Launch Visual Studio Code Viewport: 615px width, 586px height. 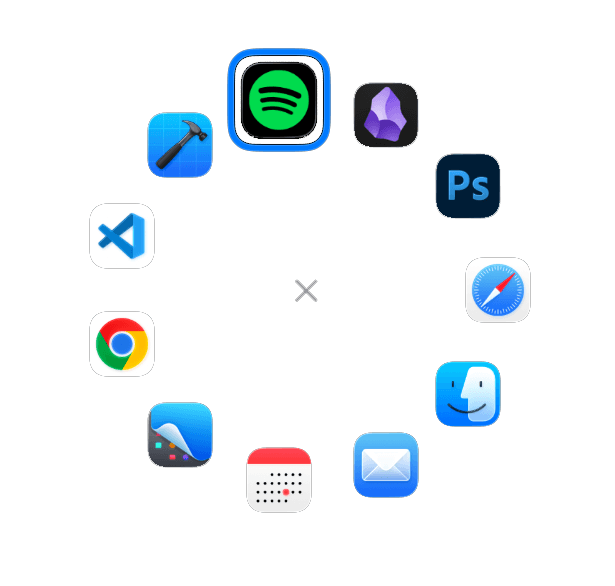point(122,236)
